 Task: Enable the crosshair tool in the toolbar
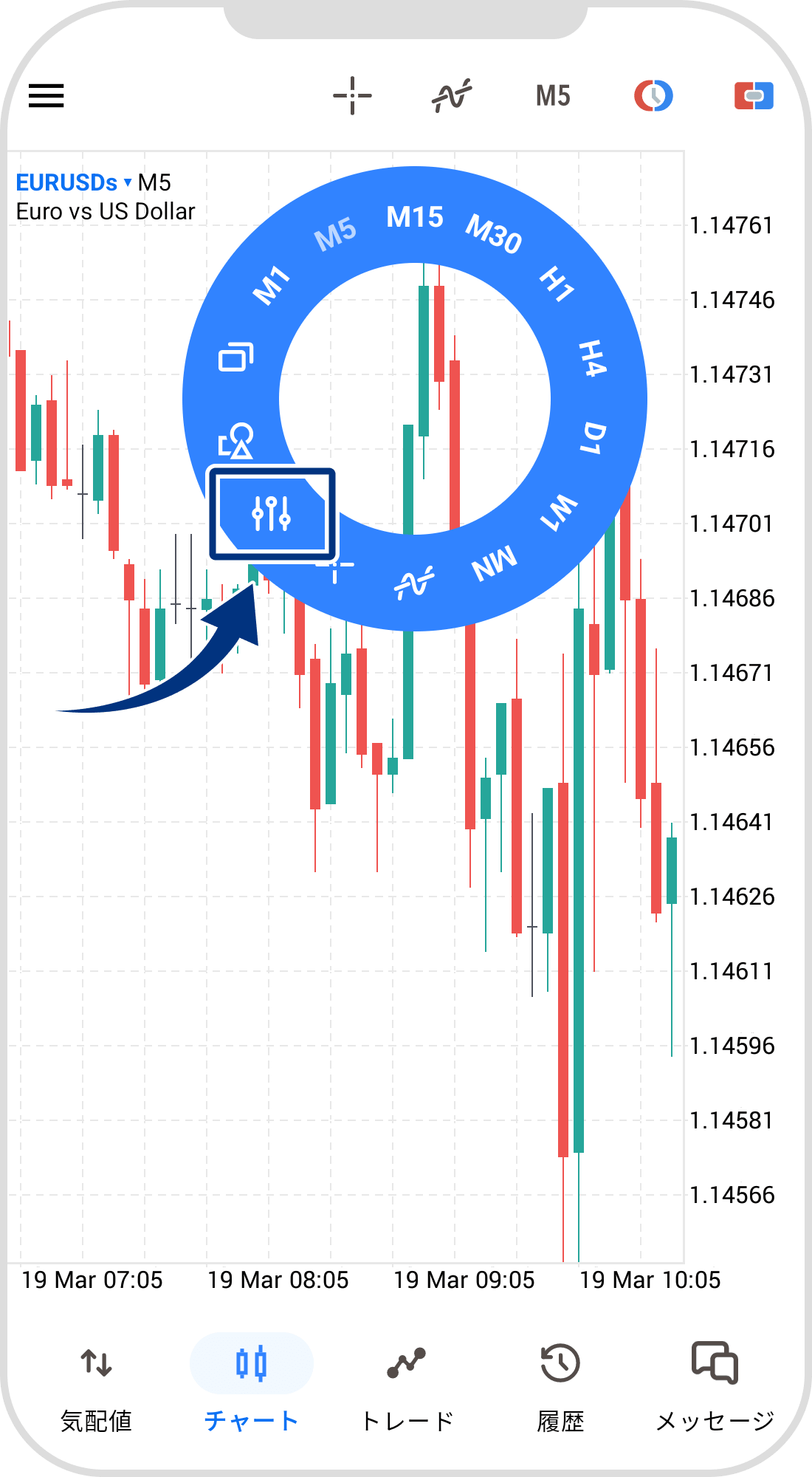[352, 96]
